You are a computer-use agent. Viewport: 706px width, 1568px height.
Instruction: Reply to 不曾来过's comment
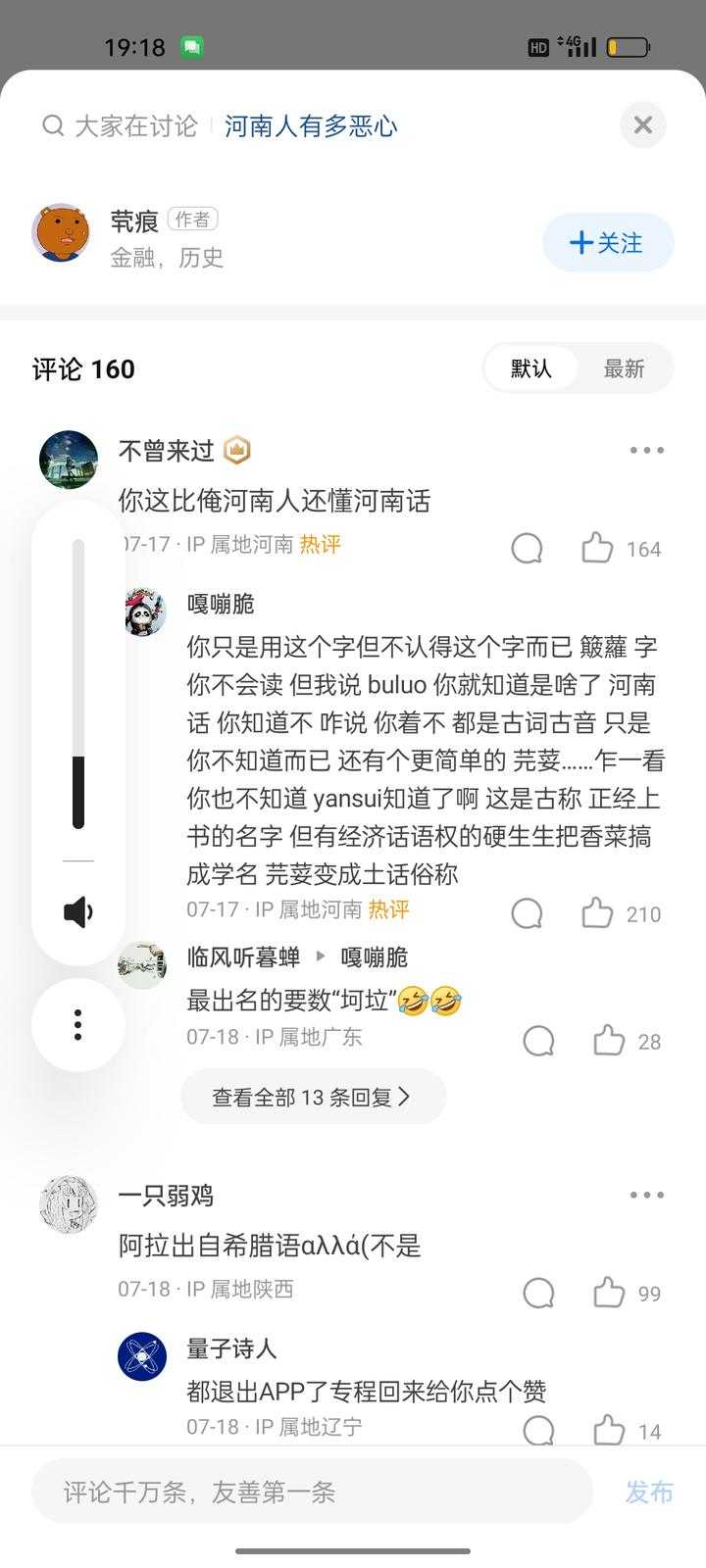(528, 548)
